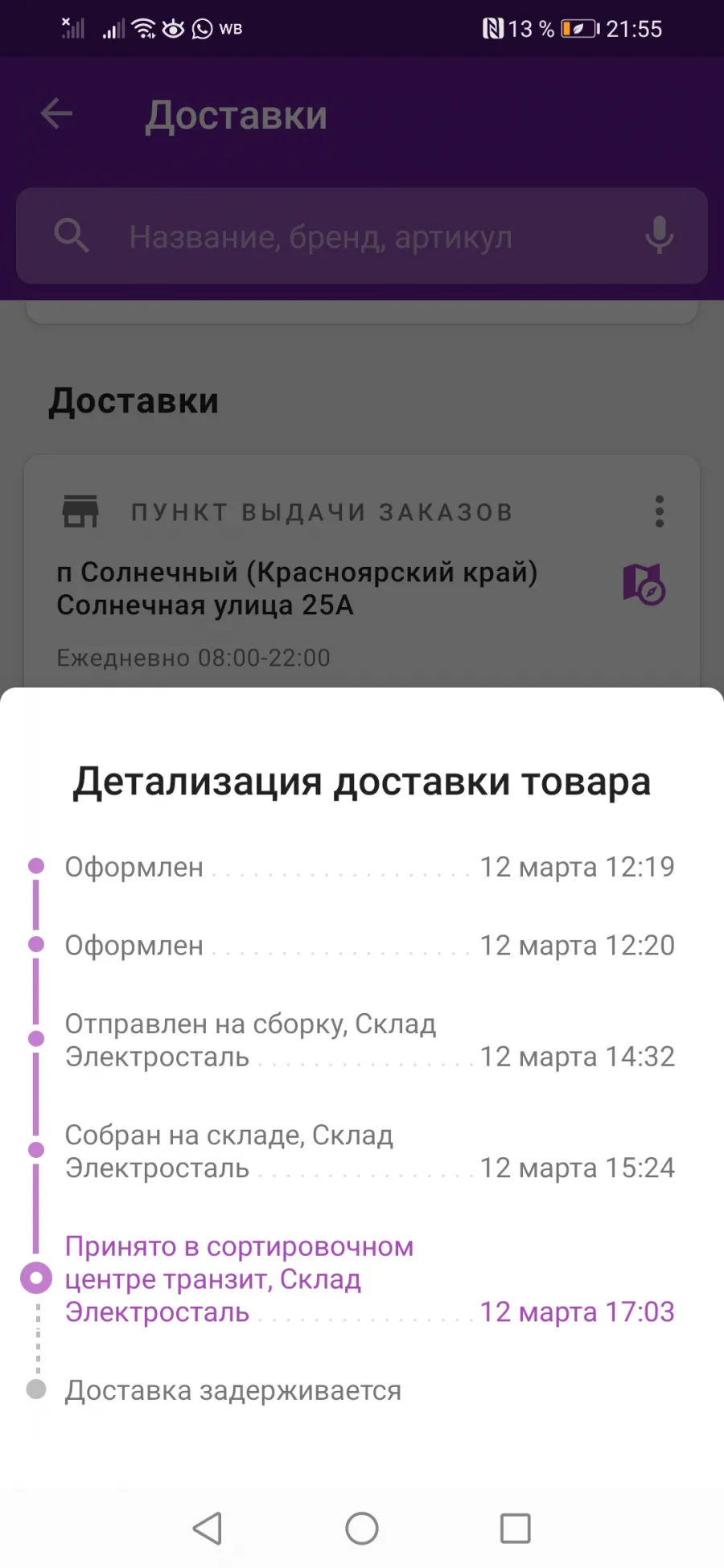Start voice search with the microphone

(x=660, y=236)
